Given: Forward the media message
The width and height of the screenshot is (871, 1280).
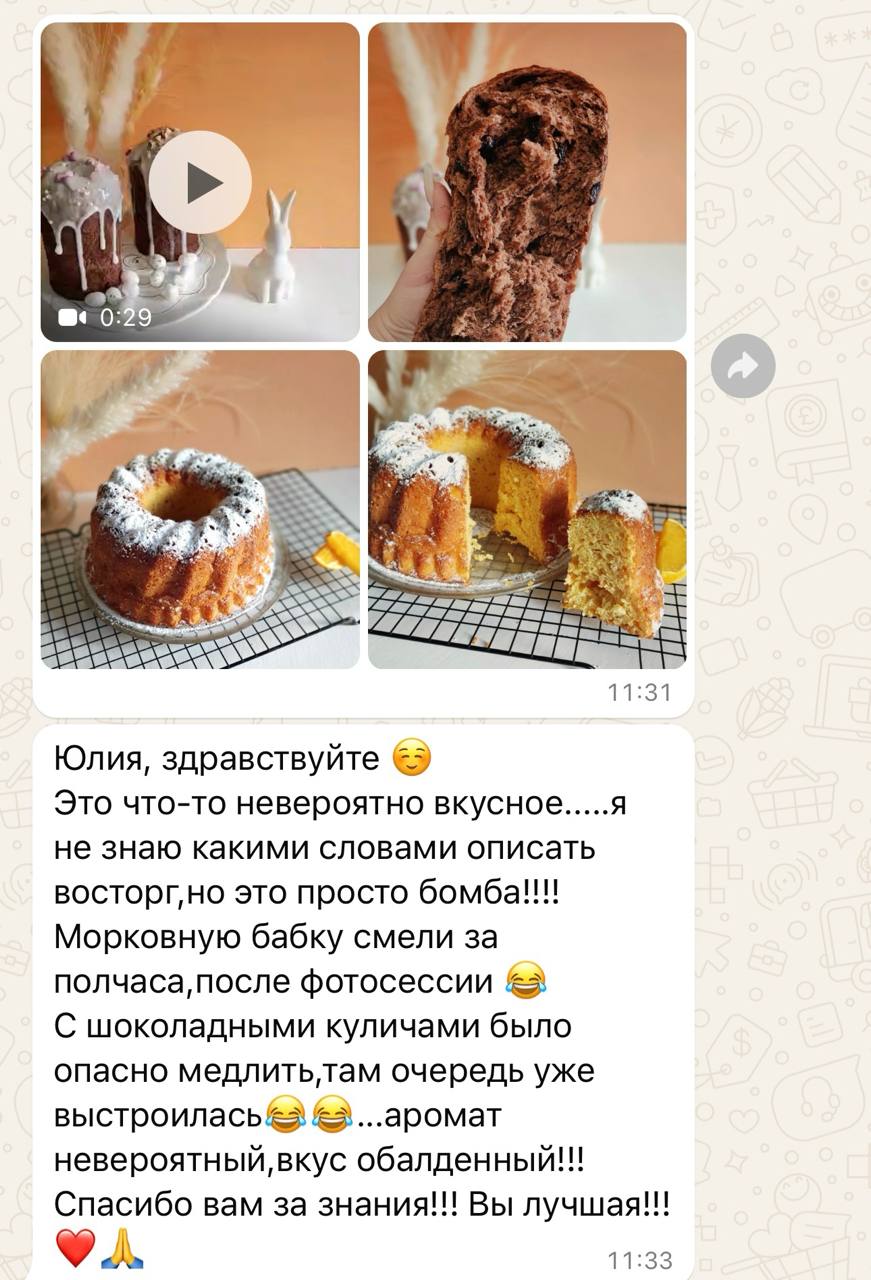Looking at the screenshot, I should (743, 367).
